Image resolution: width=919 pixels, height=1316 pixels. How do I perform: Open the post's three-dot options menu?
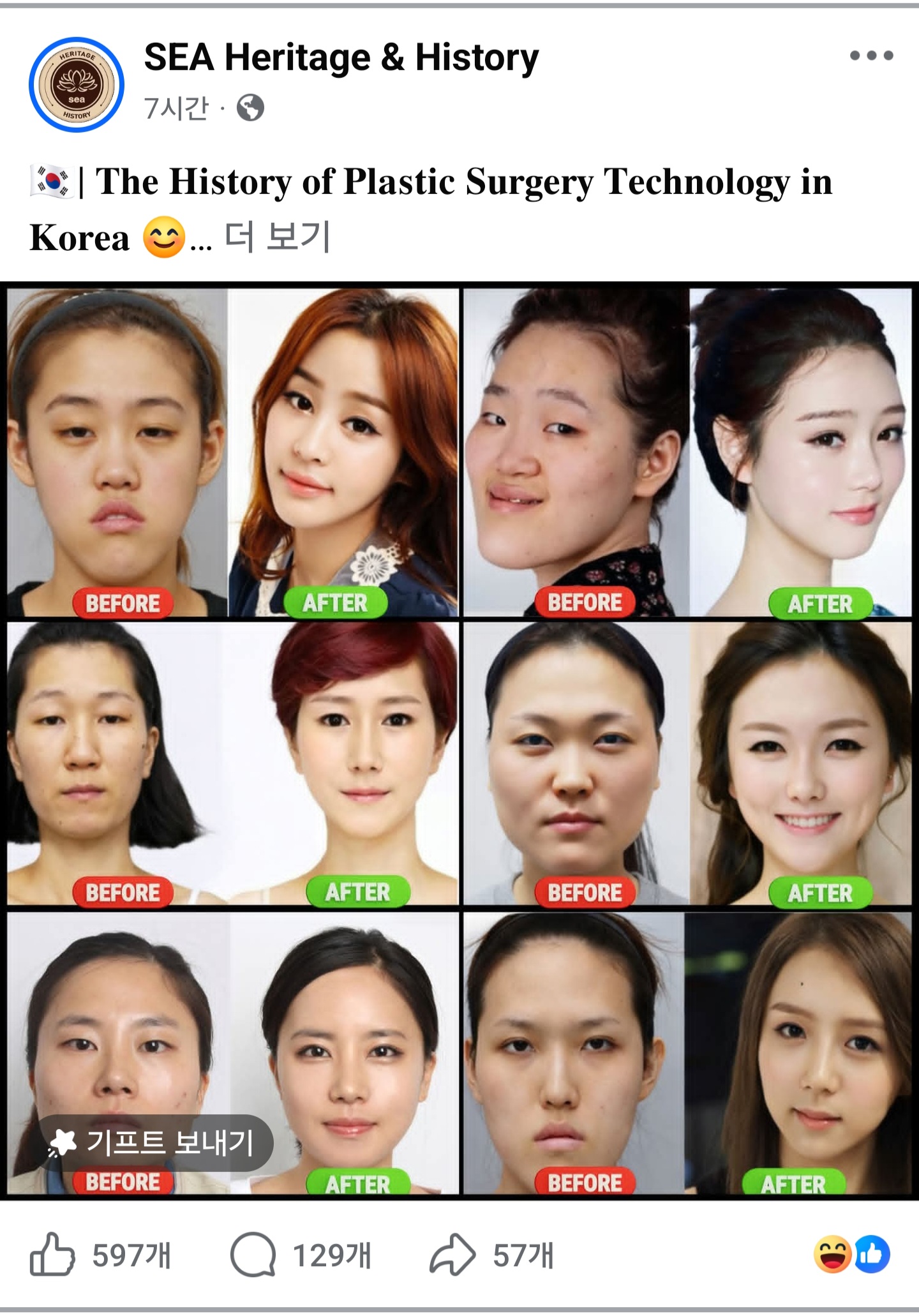[x=870, y=56]
